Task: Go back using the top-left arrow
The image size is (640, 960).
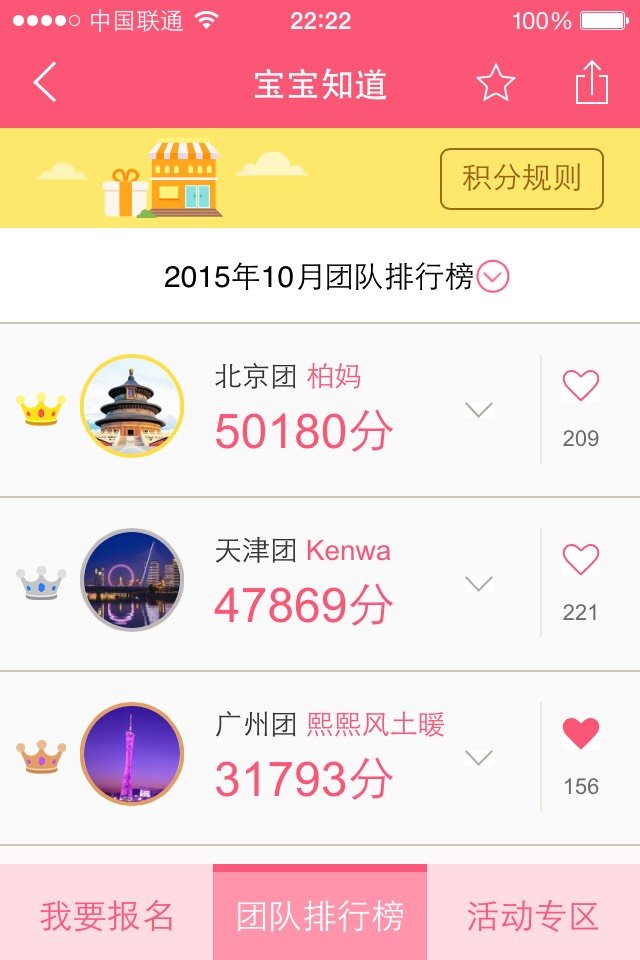Action: [45, 83]
